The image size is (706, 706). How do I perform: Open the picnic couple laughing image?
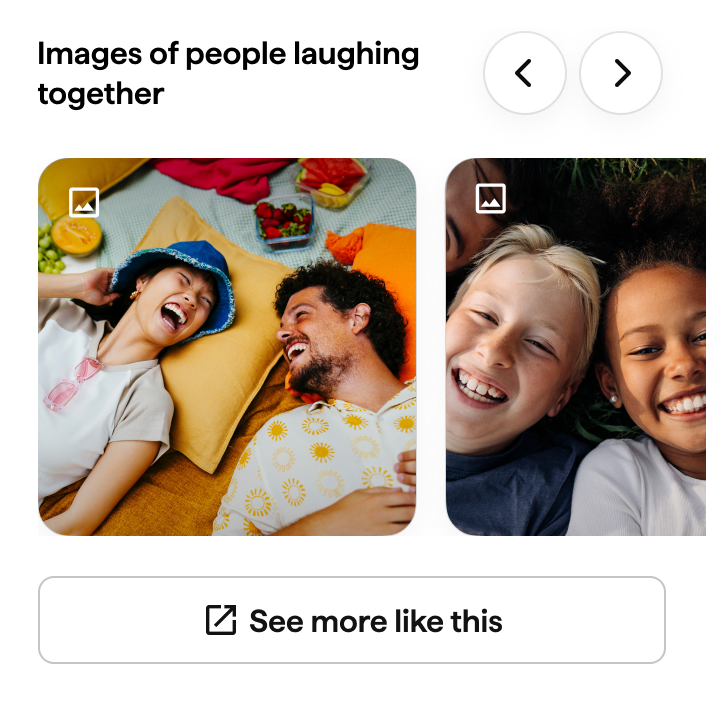(227, 346)
